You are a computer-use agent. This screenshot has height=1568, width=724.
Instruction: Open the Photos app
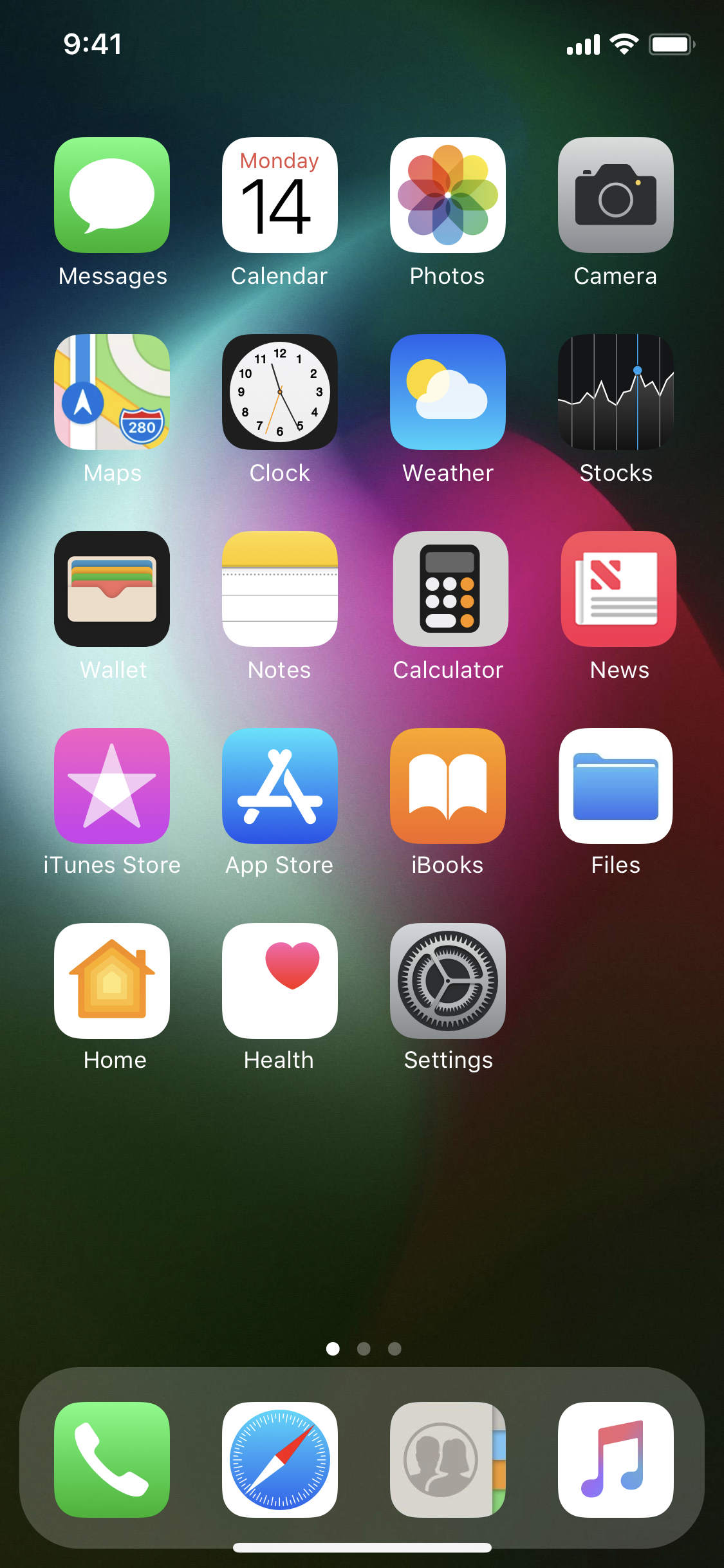point(448,195)
